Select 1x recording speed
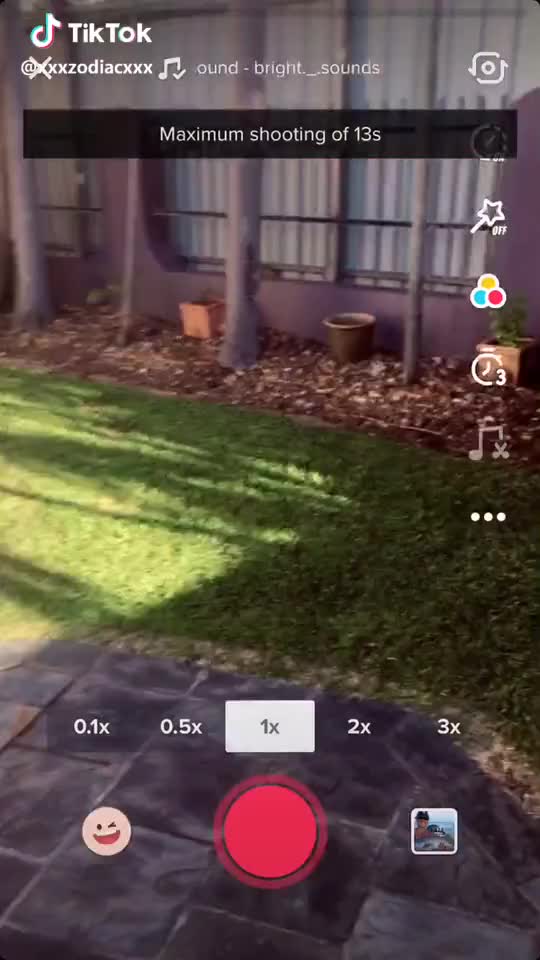This screenshot has height=960, width=540. 270,727
